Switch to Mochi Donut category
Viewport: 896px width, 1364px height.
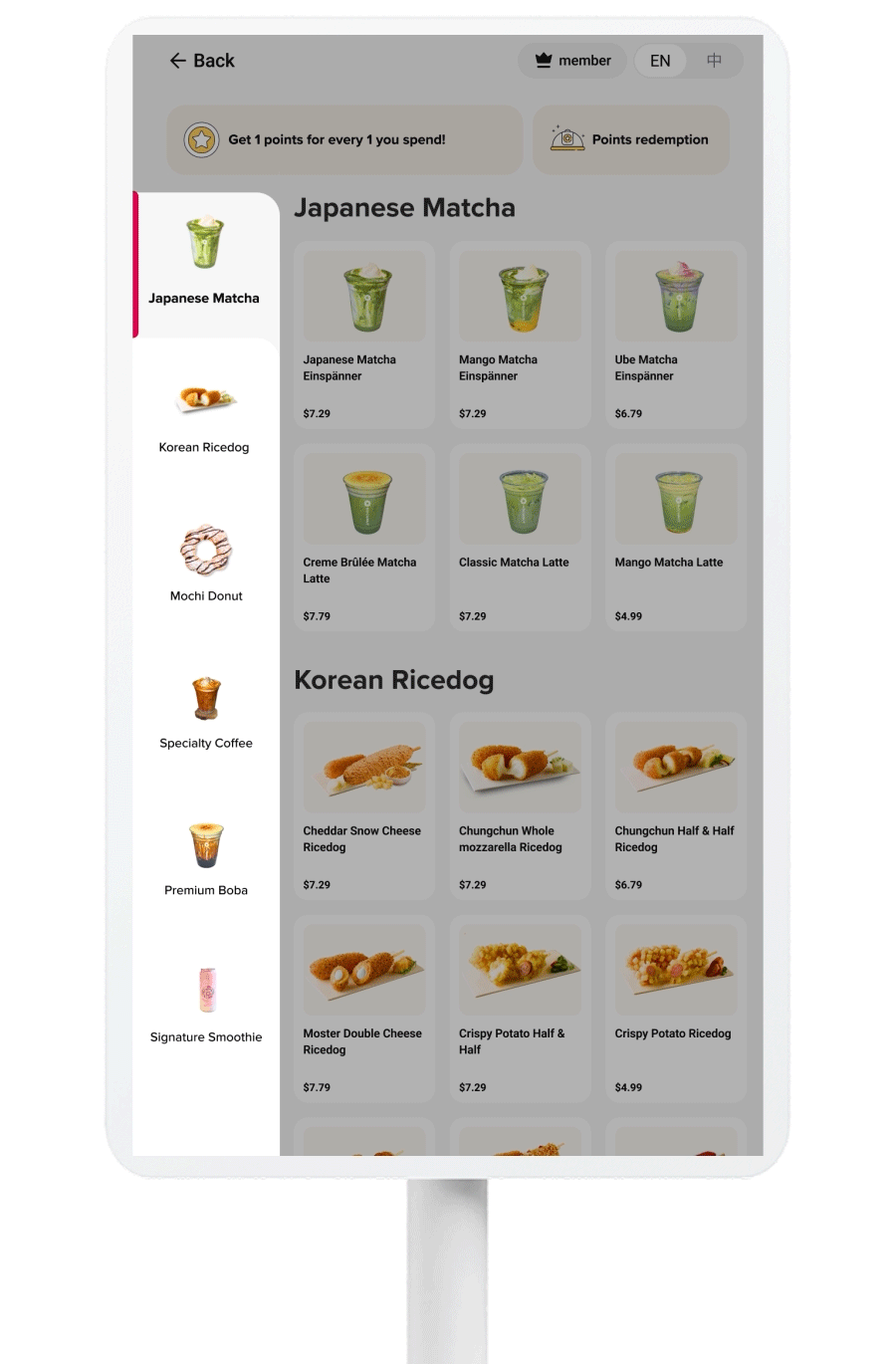tap(205, 563)
